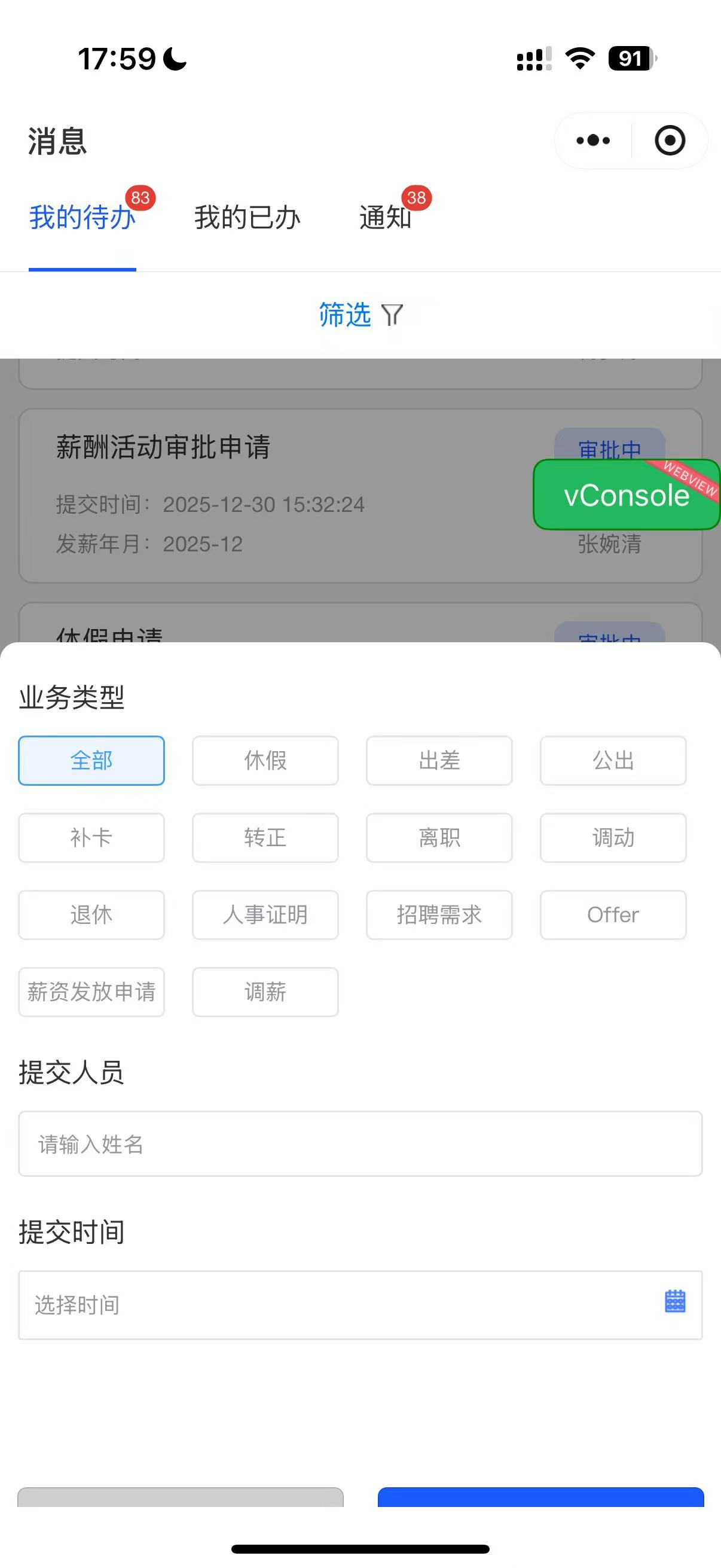Select the 离职 chip
Image resolution: width=721 pixels, height=1568 pixels.
(x=439, y=838)
